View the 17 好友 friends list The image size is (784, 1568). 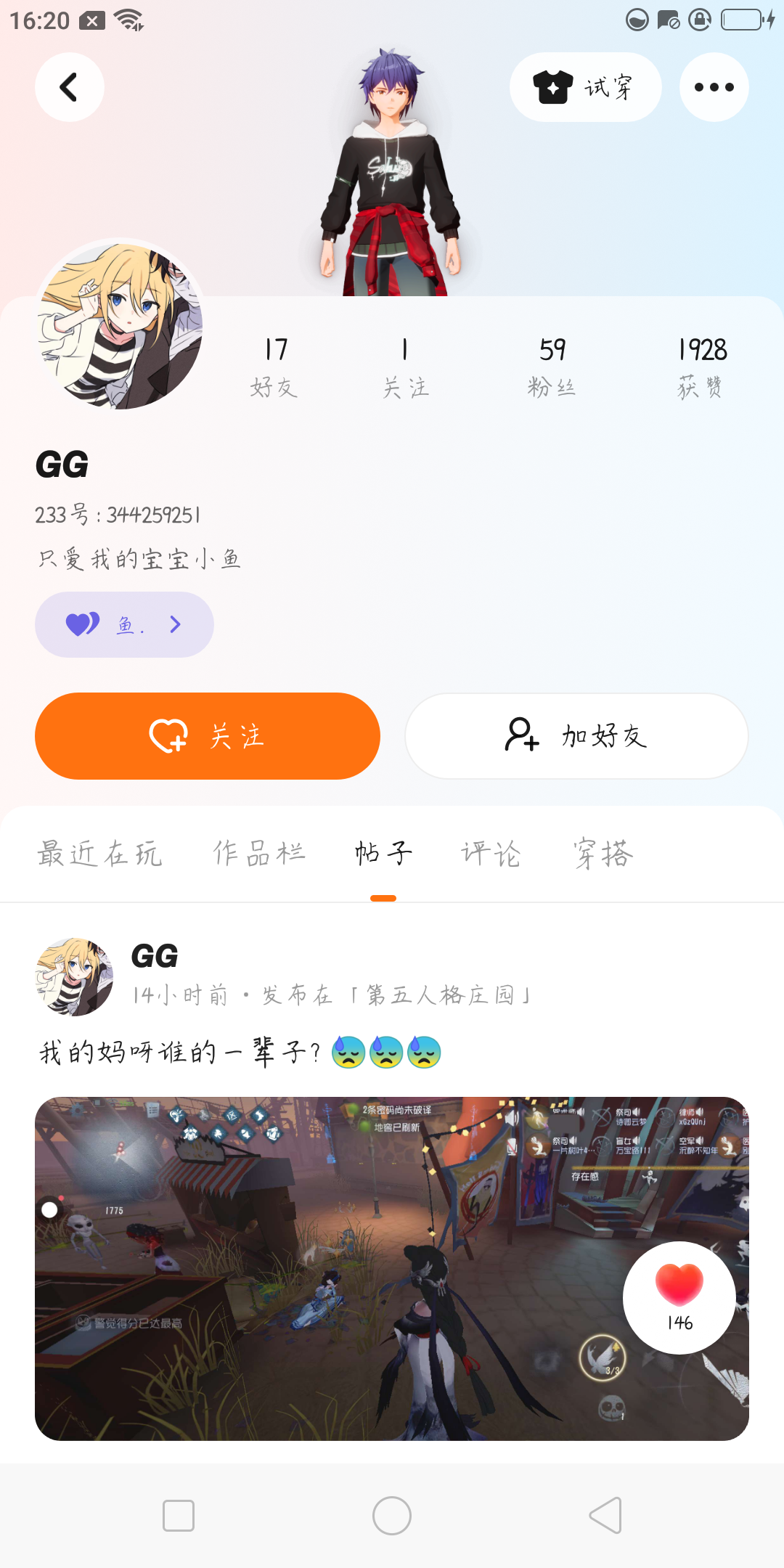tap(274, 367)
